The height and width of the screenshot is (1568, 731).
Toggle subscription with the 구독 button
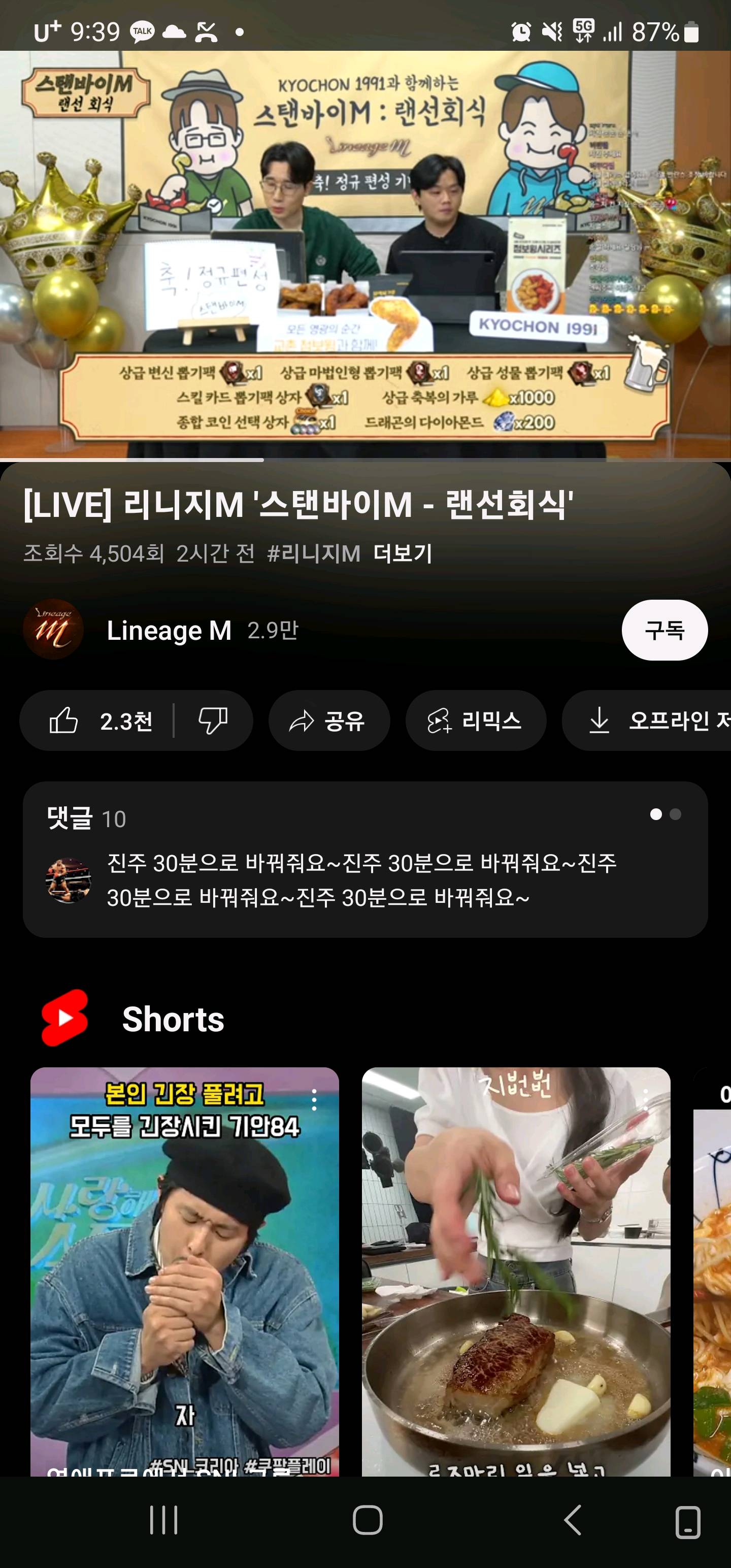click(666, 630)
